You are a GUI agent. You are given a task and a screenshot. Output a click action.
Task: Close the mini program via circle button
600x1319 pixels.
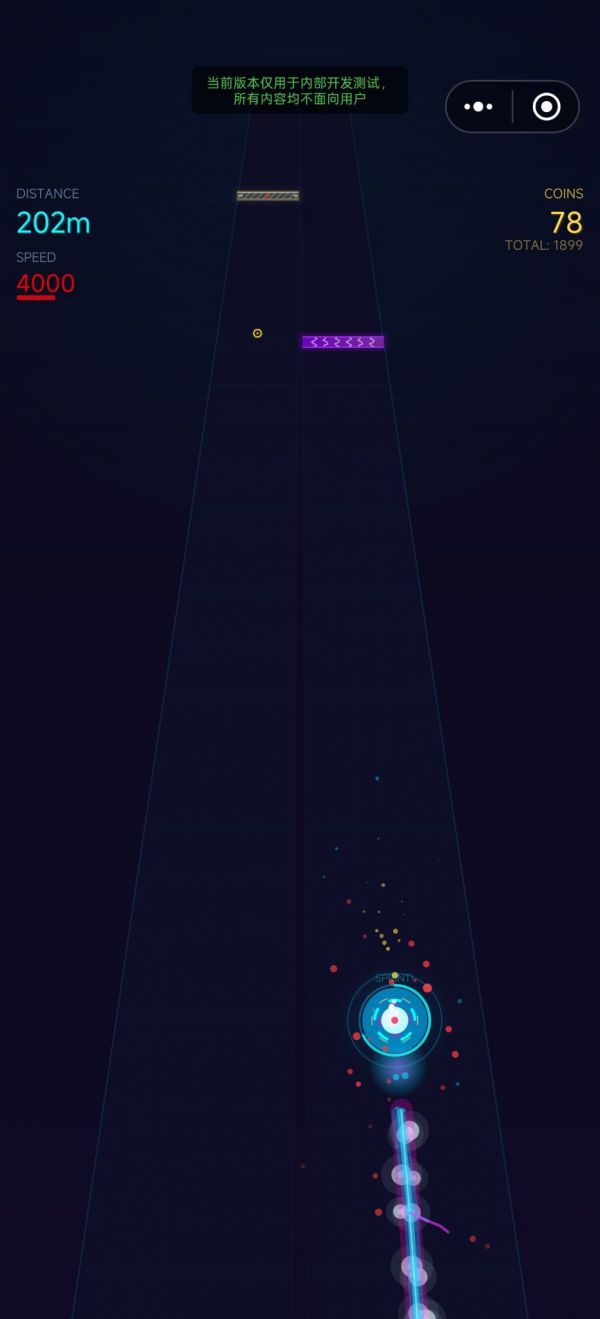pos(546,106)
